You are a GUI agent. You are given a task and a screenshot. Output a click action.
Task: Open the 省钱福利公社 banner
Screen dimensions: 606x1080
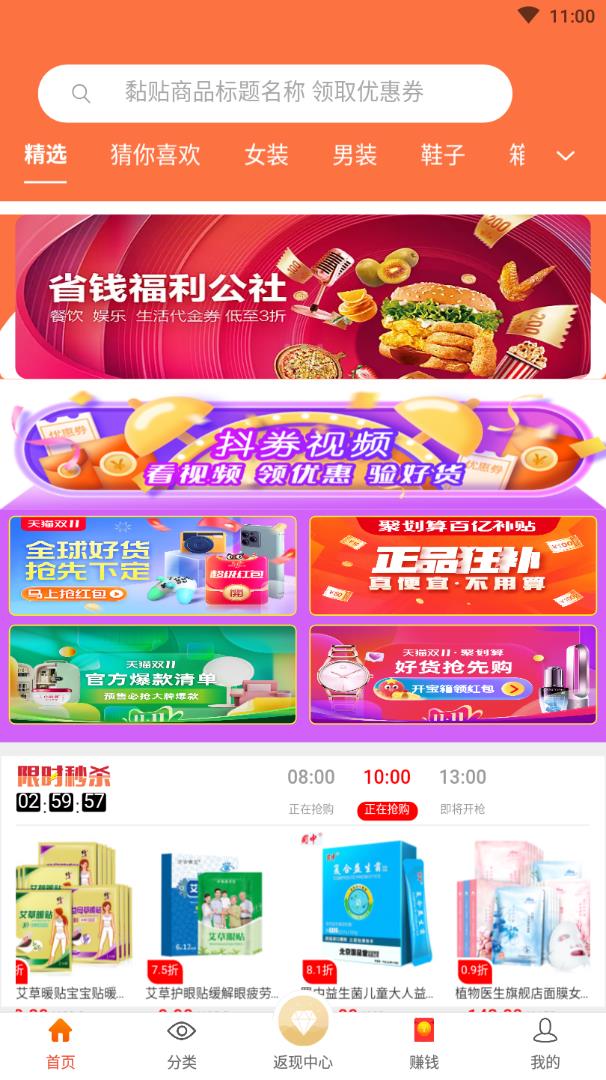303,296
